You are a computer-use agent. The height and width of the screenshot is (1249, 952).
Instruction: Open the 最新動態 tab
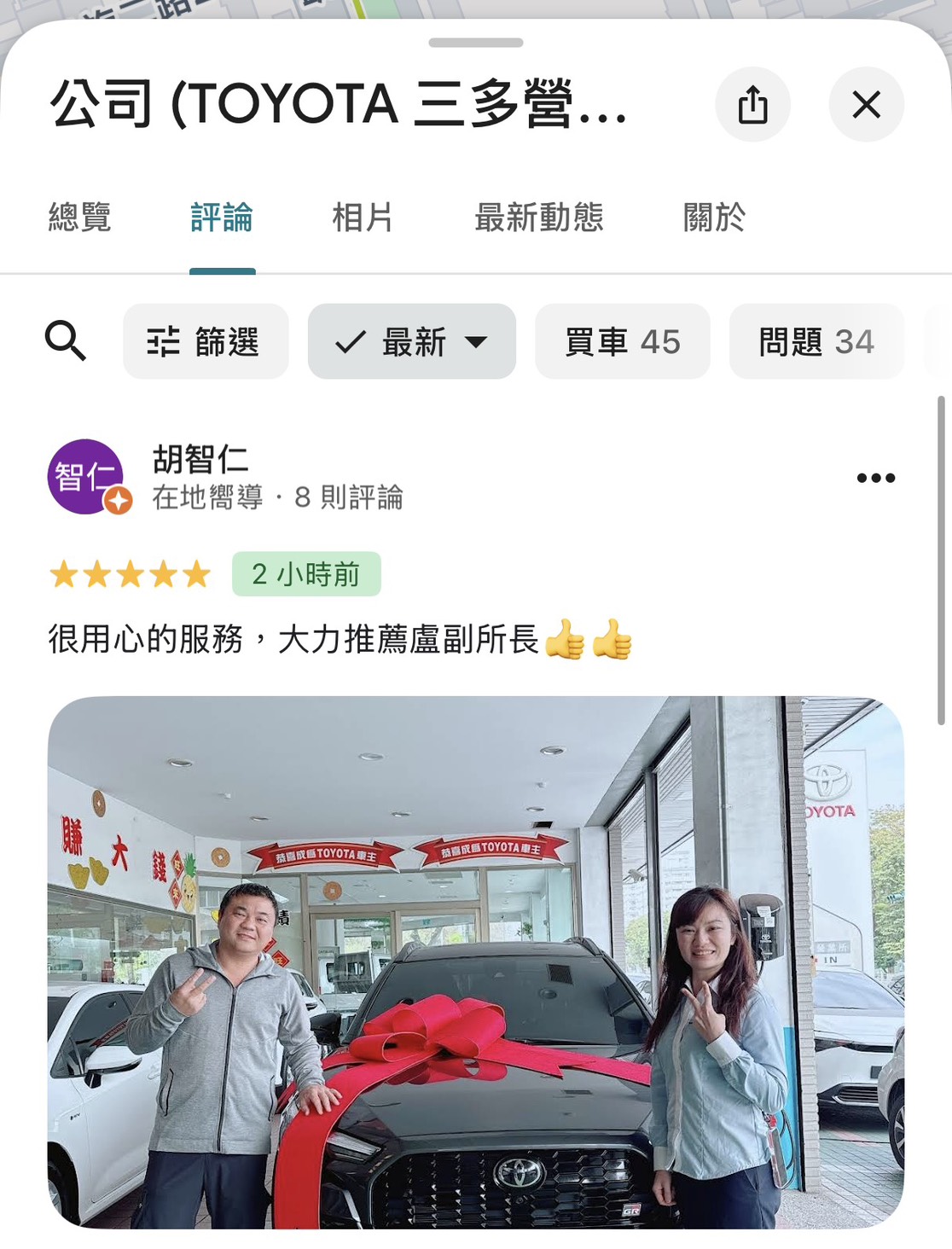point(538,218)
